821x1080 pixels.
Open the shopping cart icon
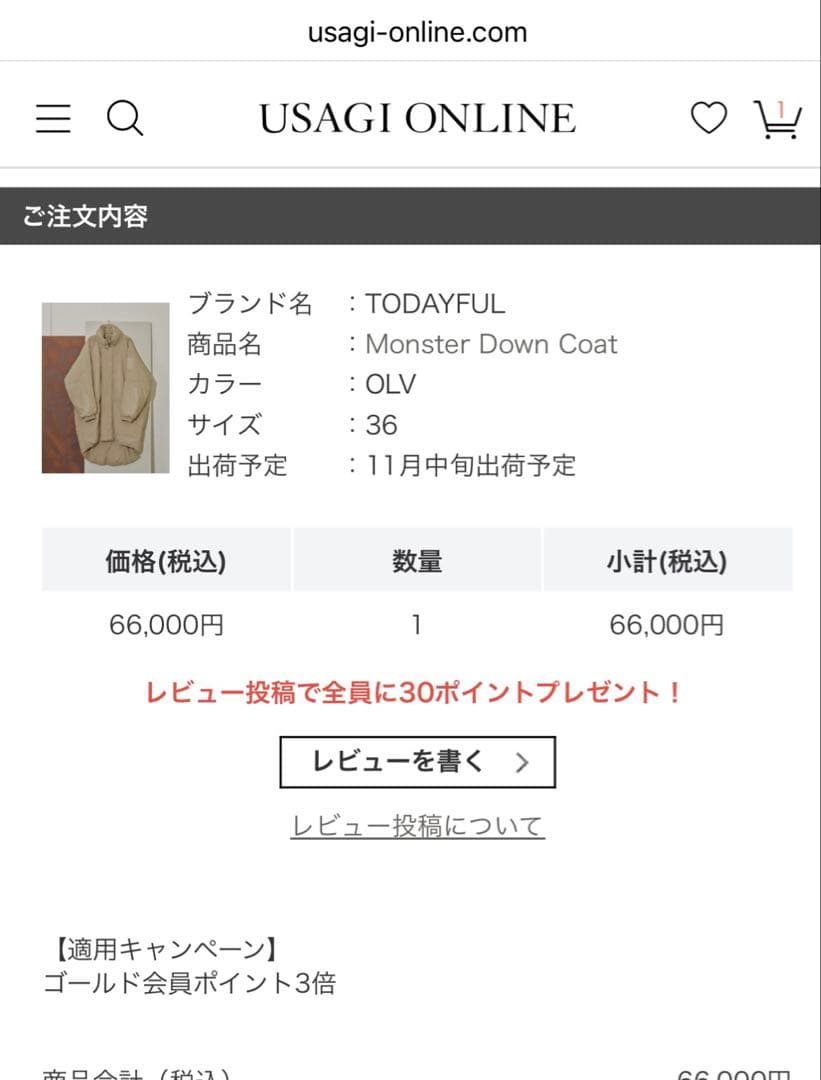(x=779, y=122)
